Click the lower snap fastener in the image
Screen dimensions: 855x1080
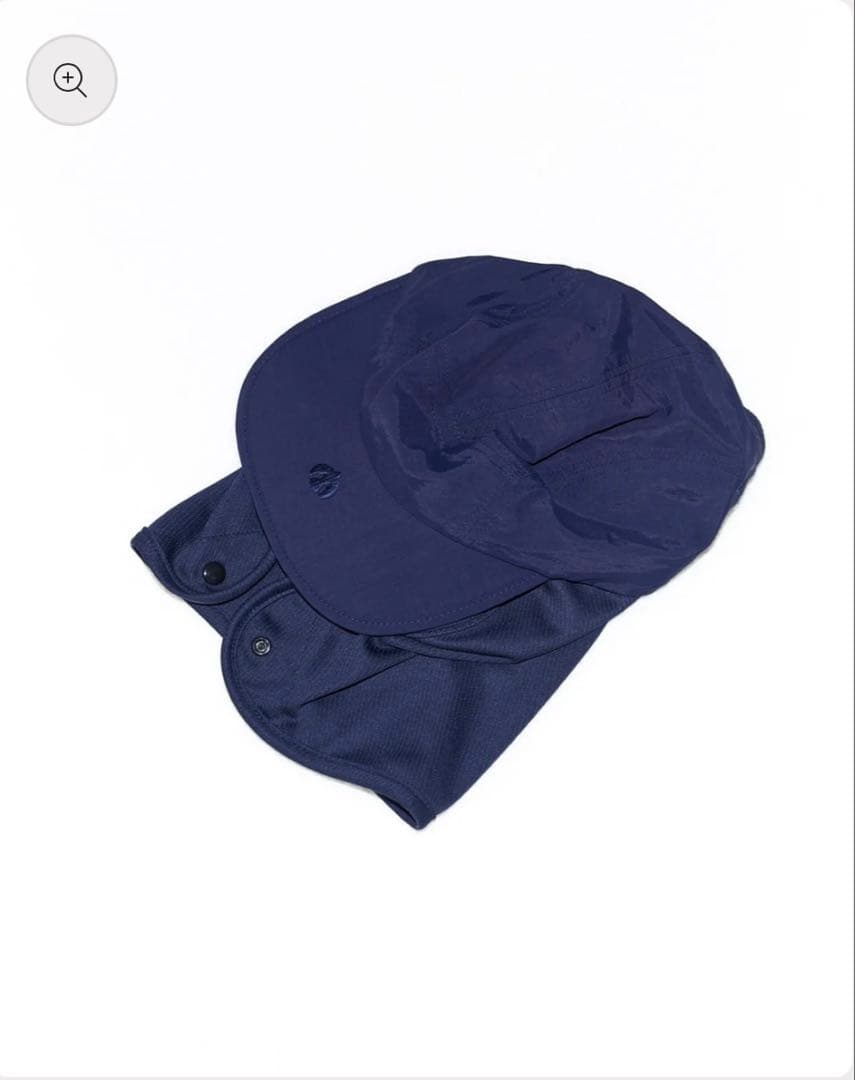click(263, 644)
